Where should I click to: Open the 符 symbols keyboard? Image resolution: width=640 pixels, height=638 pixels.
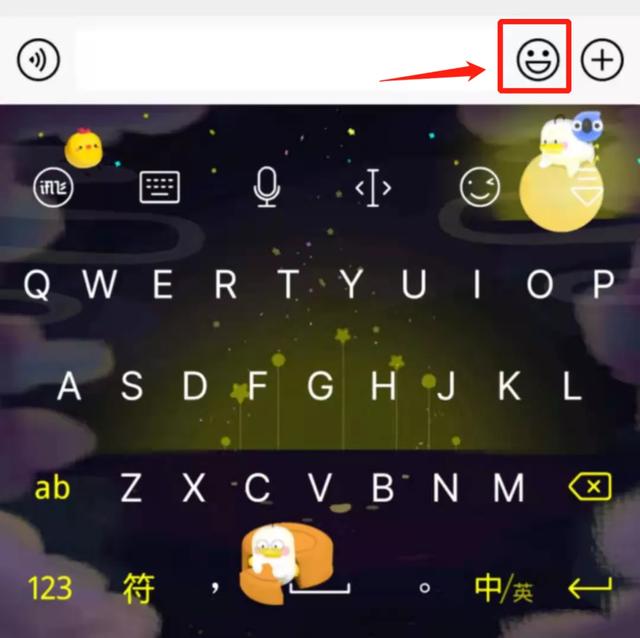pos(138,588)
